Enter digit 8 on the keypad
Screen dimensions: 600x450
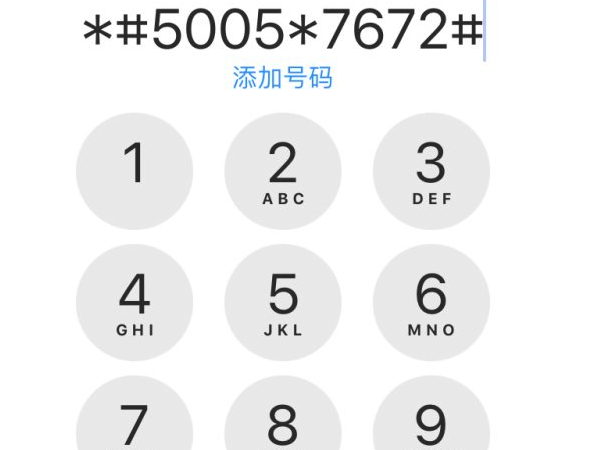[x=283, y=420]
